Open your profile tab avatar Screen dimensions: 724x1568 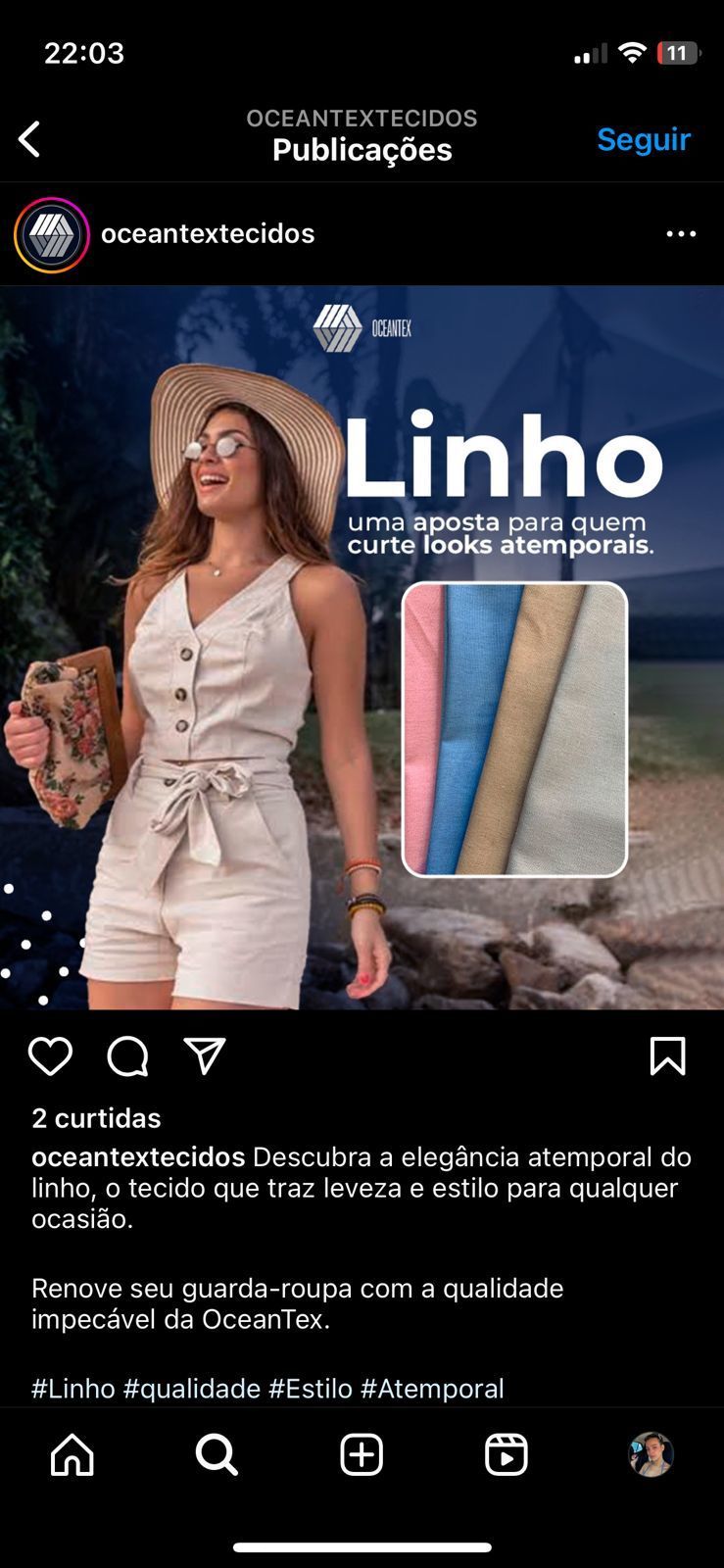tap(651, 1455)
